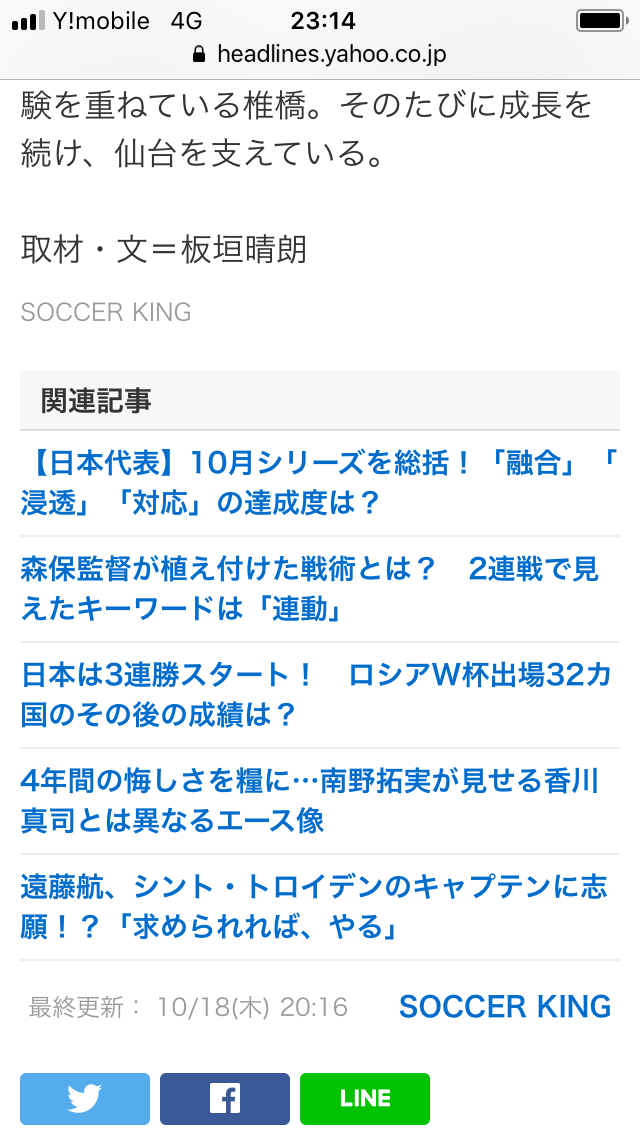Share this article on Facebook
Screen dimensions: 640x1136
click(225, 1098)
